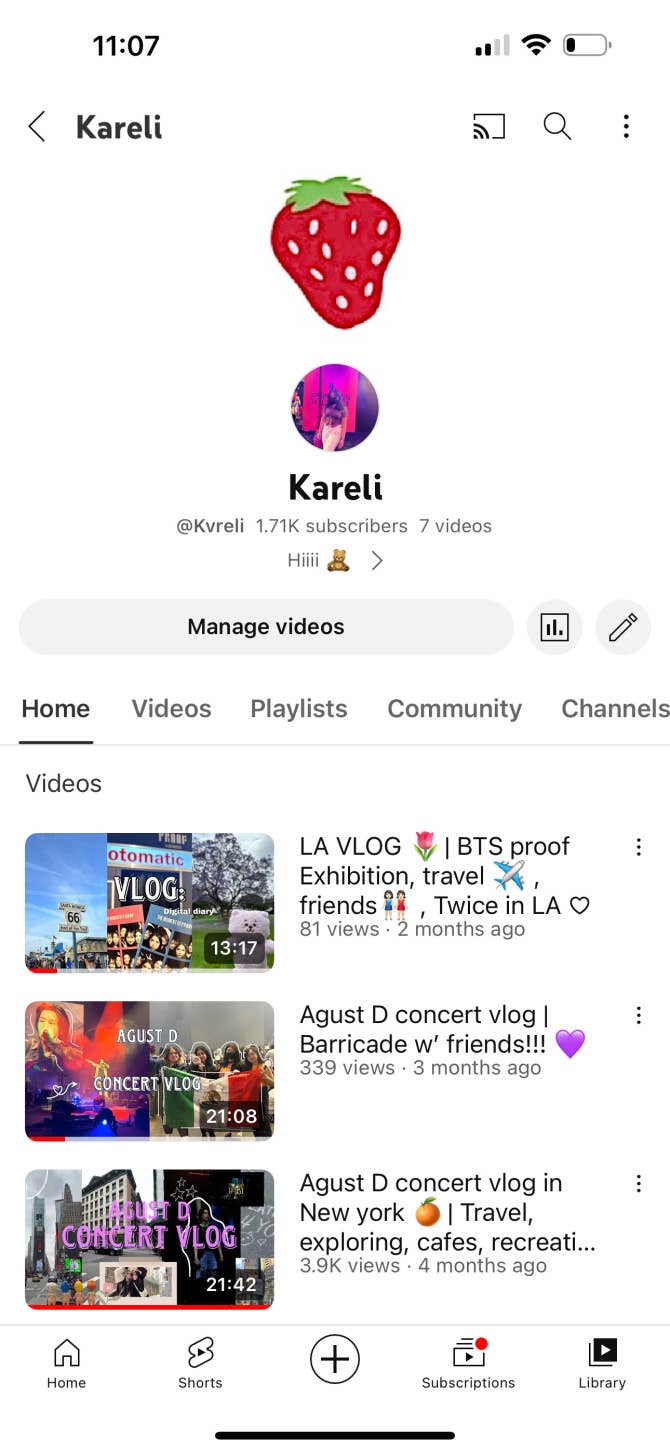The height and width of the screenshot is (1452, 670).
Task: Open options for Barricade w' friends video
Action: tap(638, 1016)
